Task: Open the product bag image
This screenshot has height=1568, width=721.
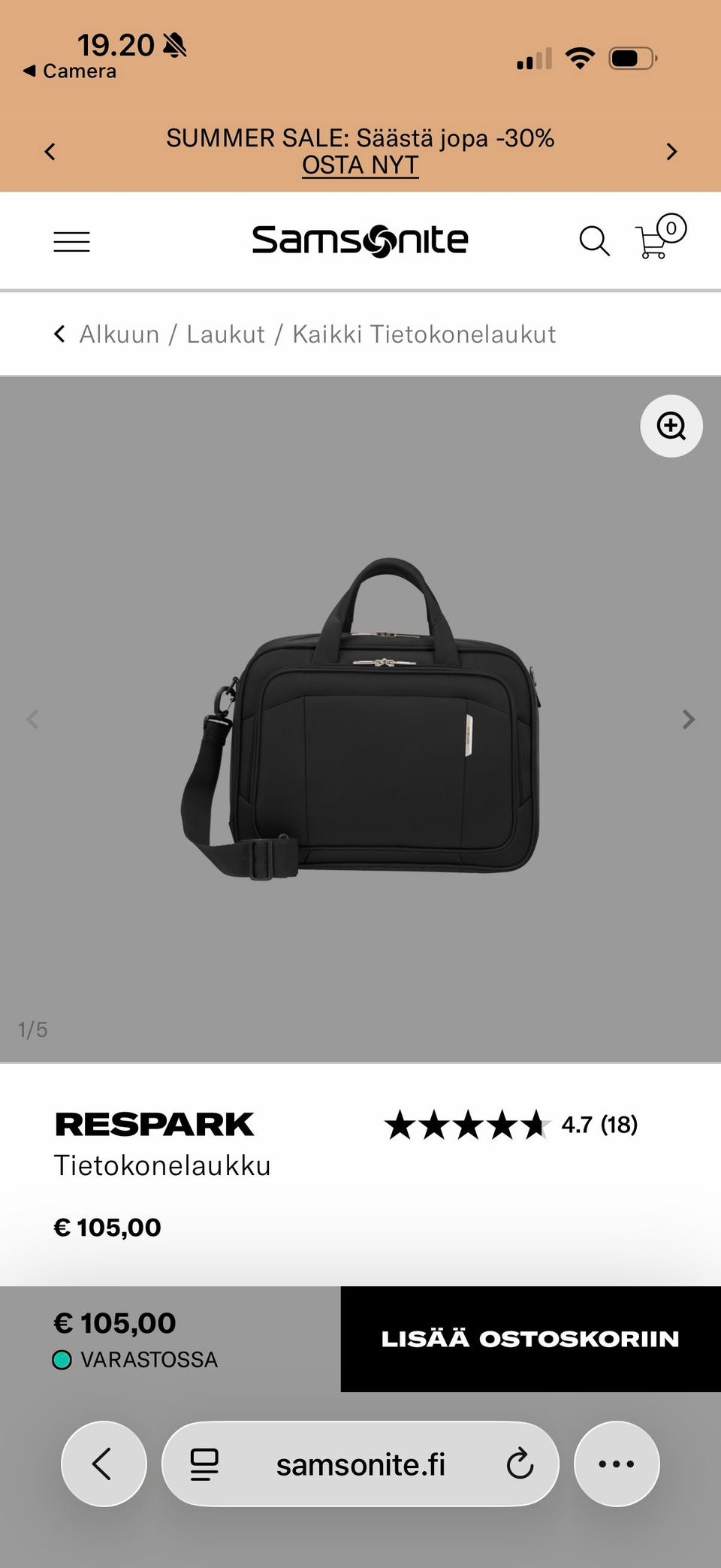Action: [360, 719]
